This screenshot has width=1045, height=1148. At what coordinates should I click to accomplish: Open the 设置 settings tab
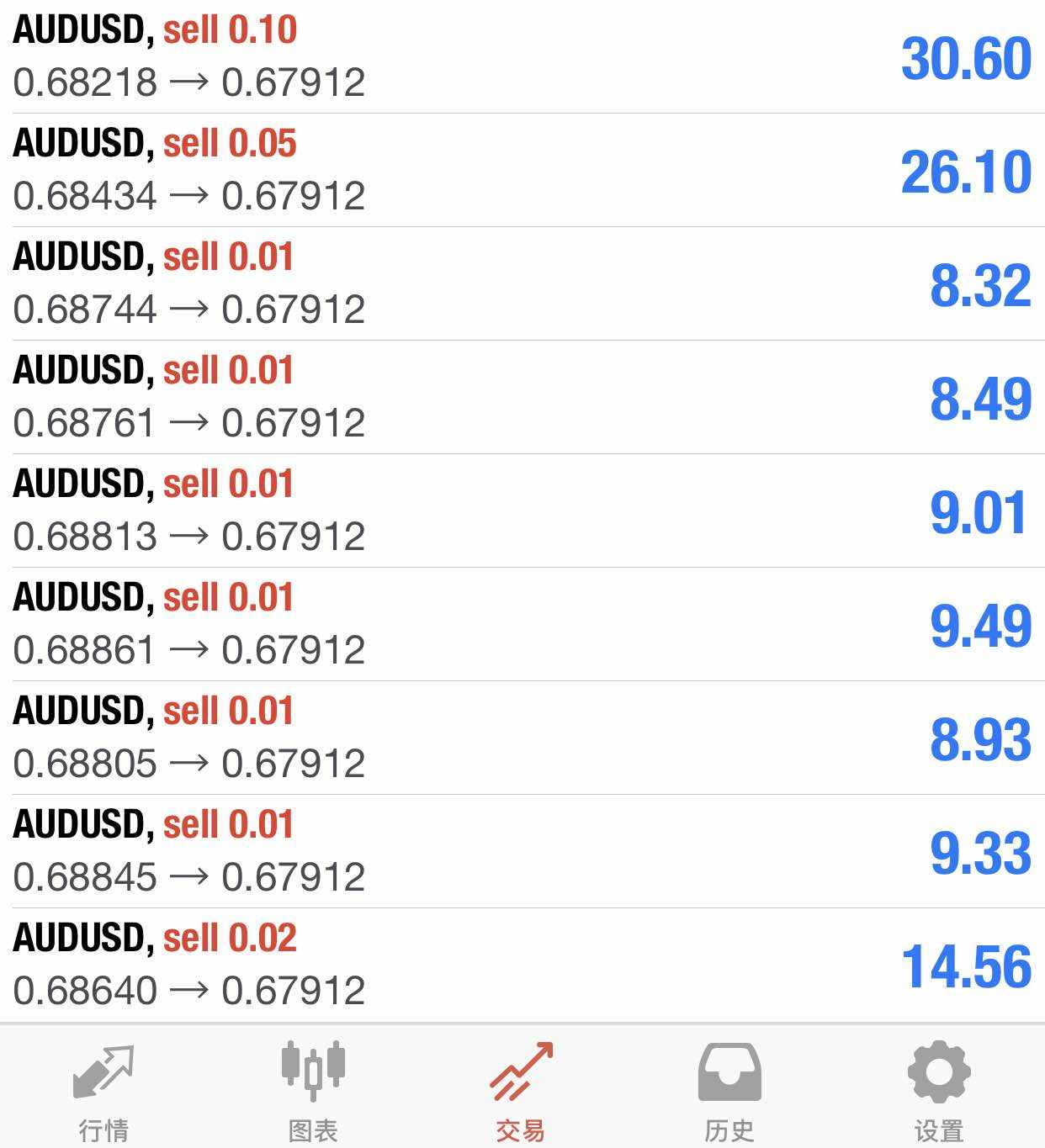[939, 1090]
